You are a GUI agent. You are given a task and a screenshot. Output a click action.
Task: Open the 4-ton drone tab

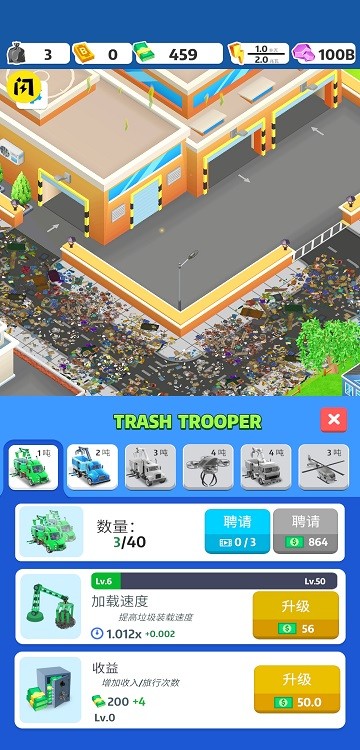pos(208,467)
